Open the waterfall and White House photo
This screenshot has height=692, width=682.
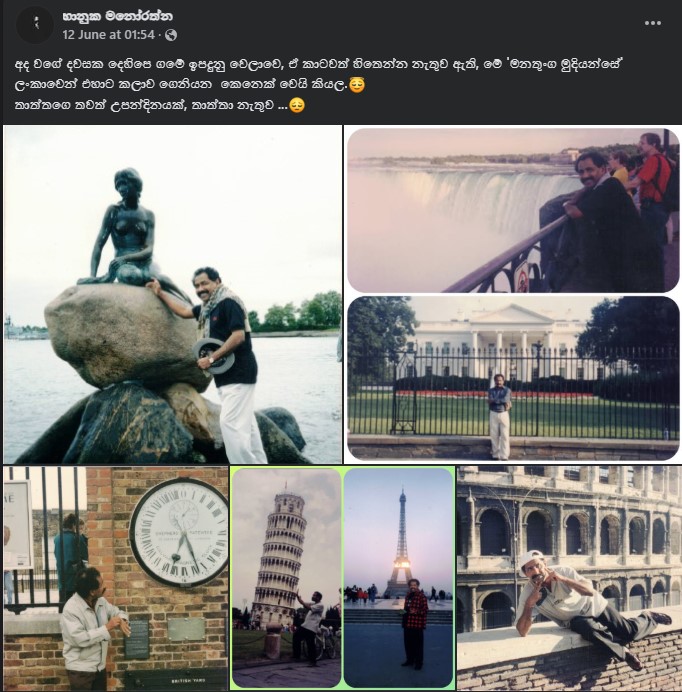click(x=513, y=295)
